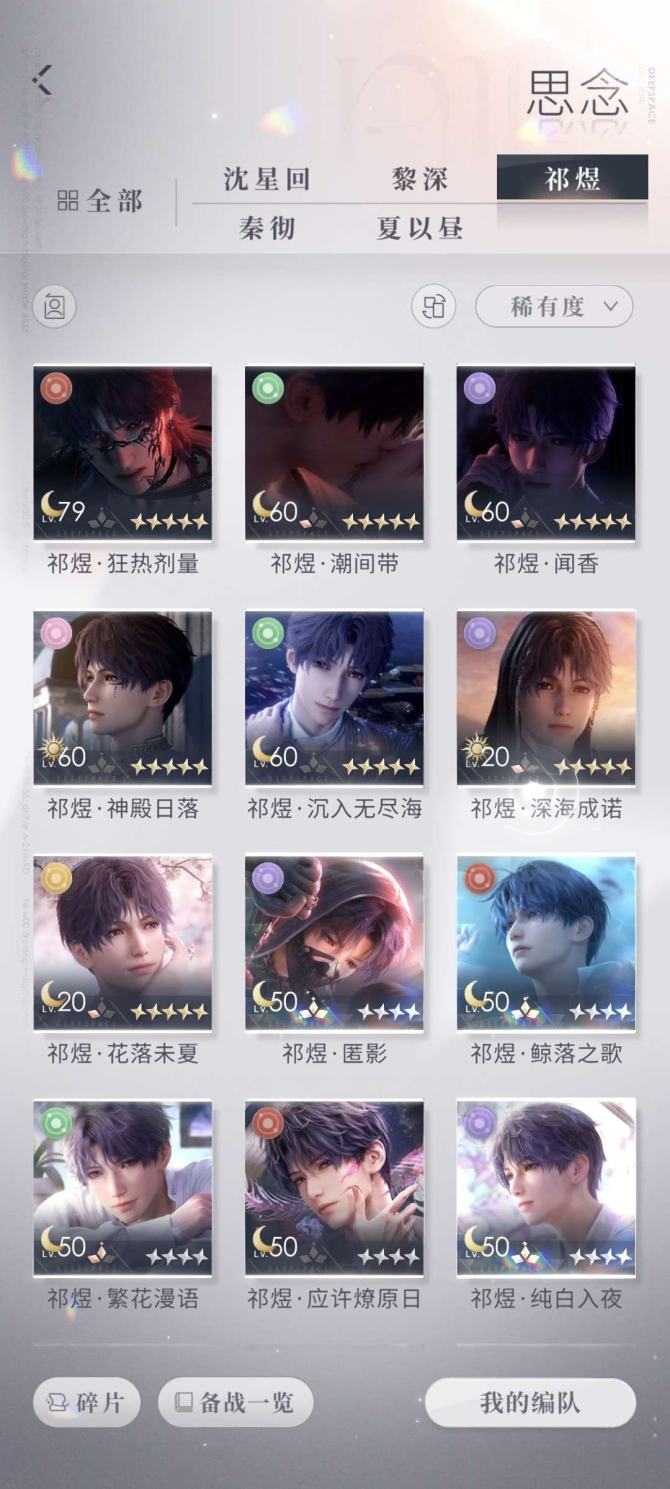The height and width of the screenshot is (1489, 670).
Task: Open the 祁煜·鲸落之歌 card
Action: click(x=546, y=943)
